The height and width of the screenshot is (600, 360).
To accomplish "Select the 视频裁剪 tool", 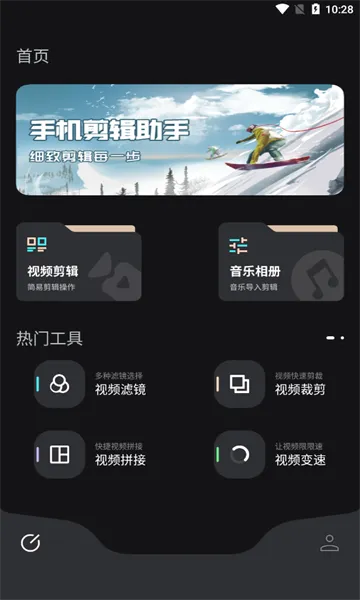I will tap(270, 384).
